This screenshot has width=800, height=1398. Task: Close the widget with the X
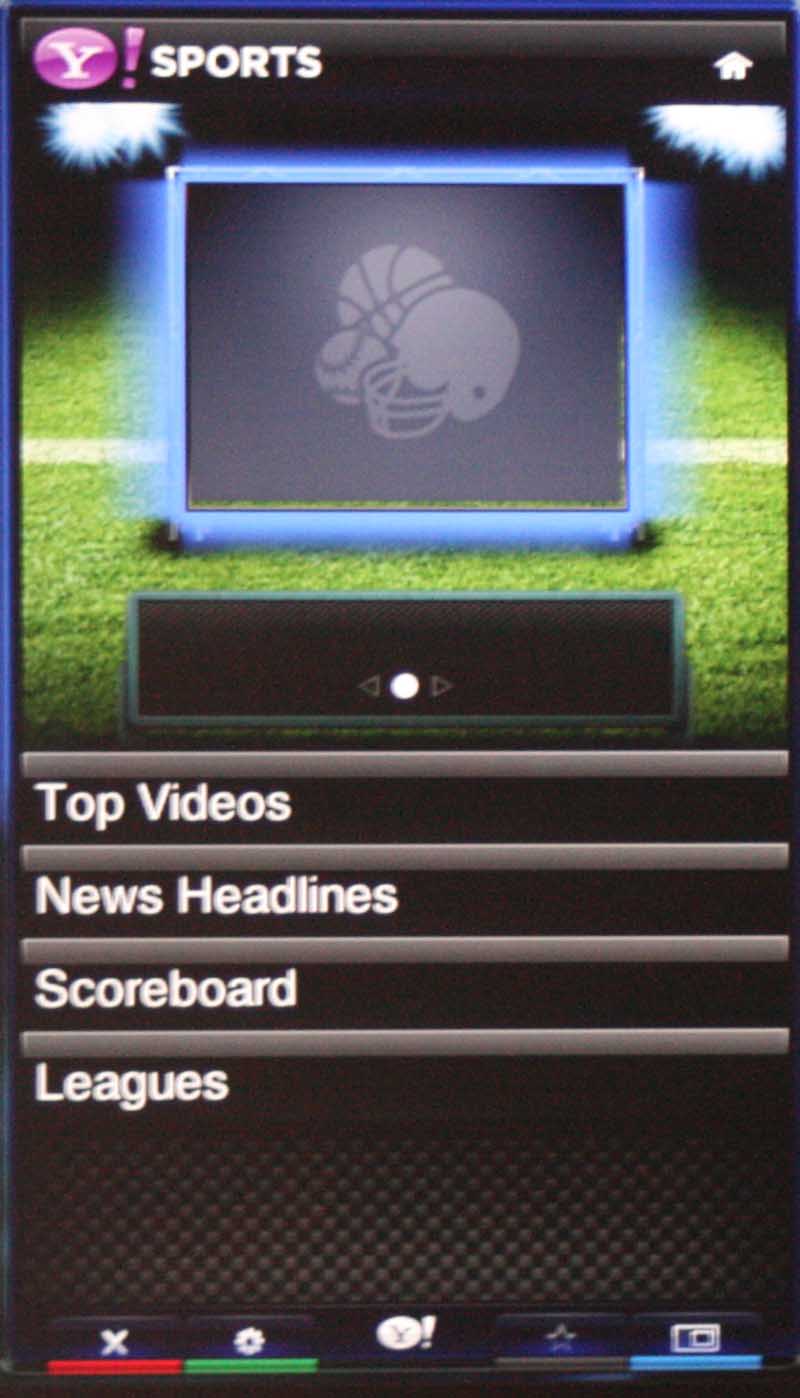pyautogui.click(x=114, y=1342)
